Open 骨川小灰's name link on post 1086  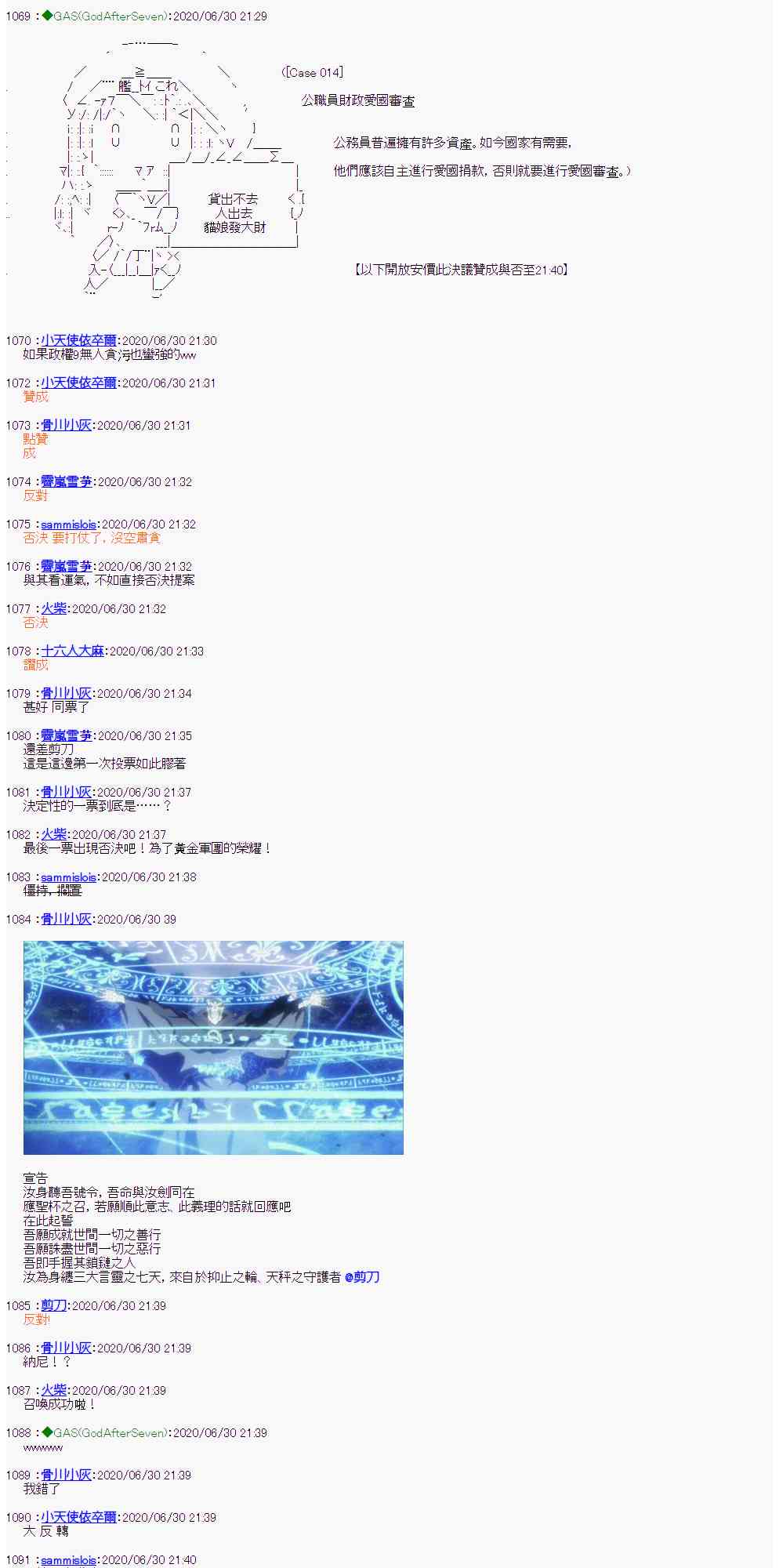click(66, 1348)
